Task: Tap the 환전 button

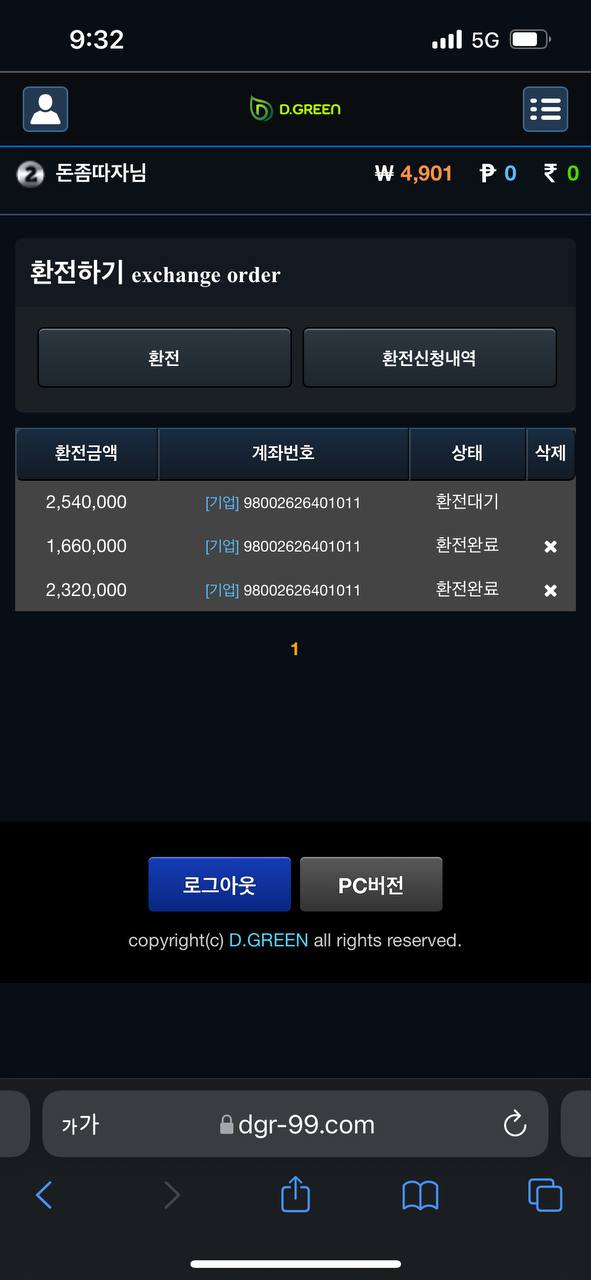Action: click(164, 357)
